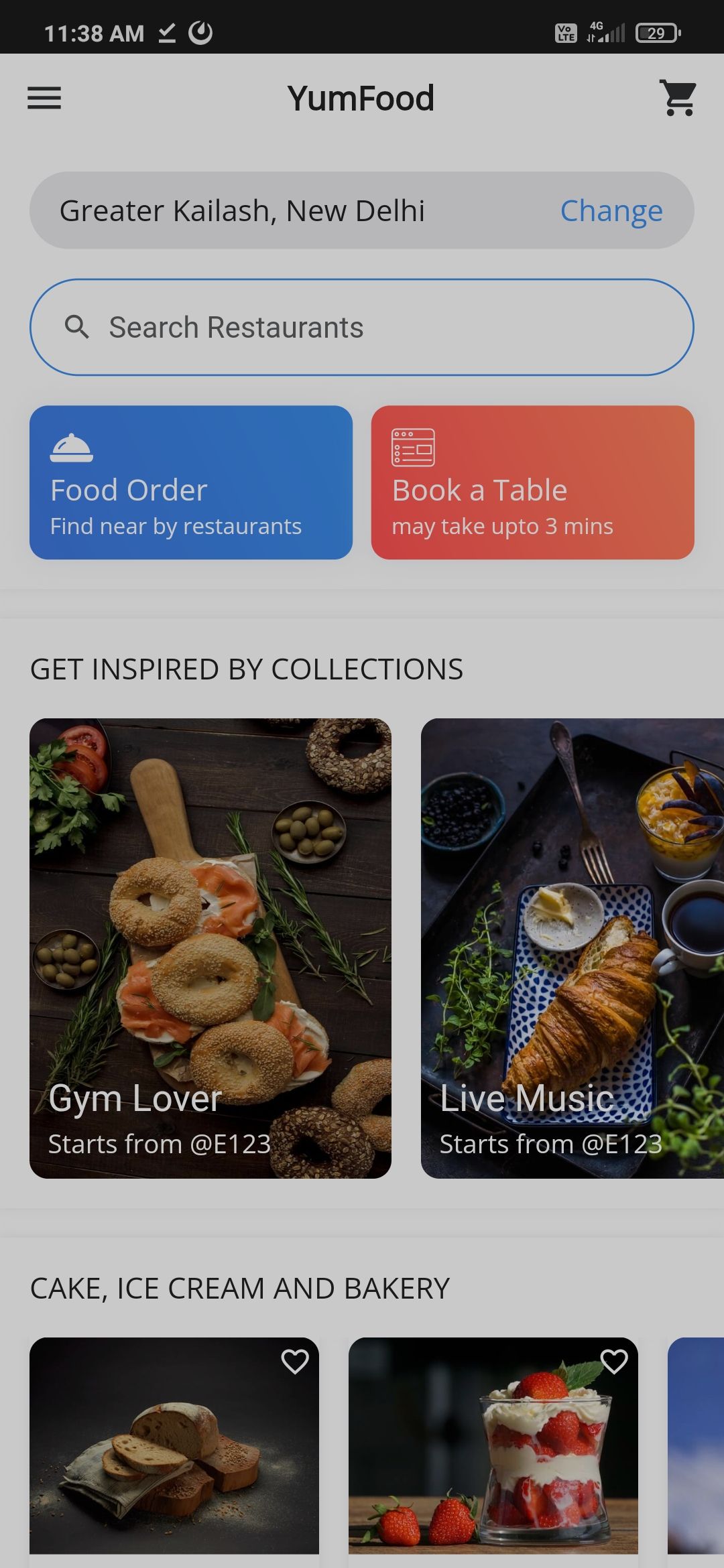This screenshot has height=1568, width=724.
Task: Open the Food Order card
Action: click(x=191, y=482)
